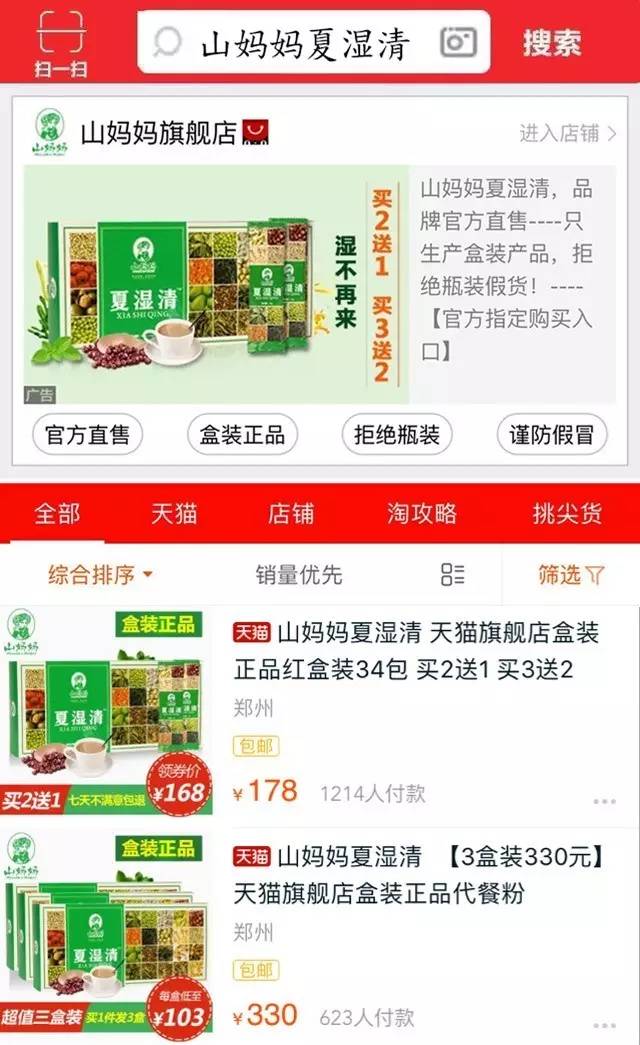Open more options for 3盒装330元 product

click(x=604, y=1024)
